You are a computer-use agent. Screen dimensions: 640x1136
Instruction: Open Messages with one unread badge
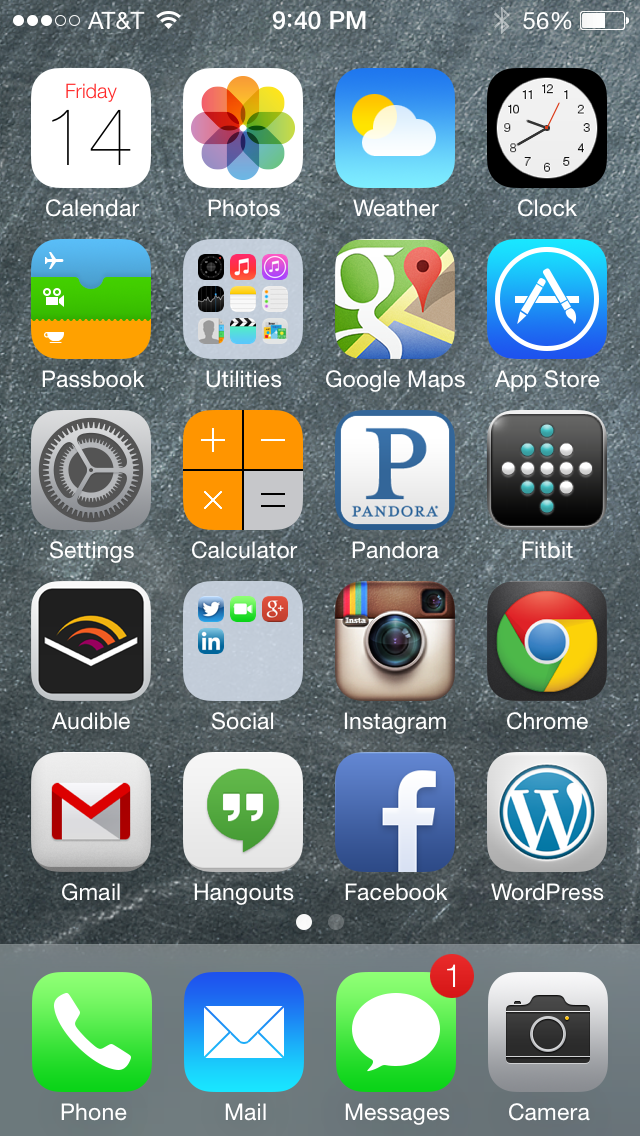pyautogui.click(x=396, y=1032)
